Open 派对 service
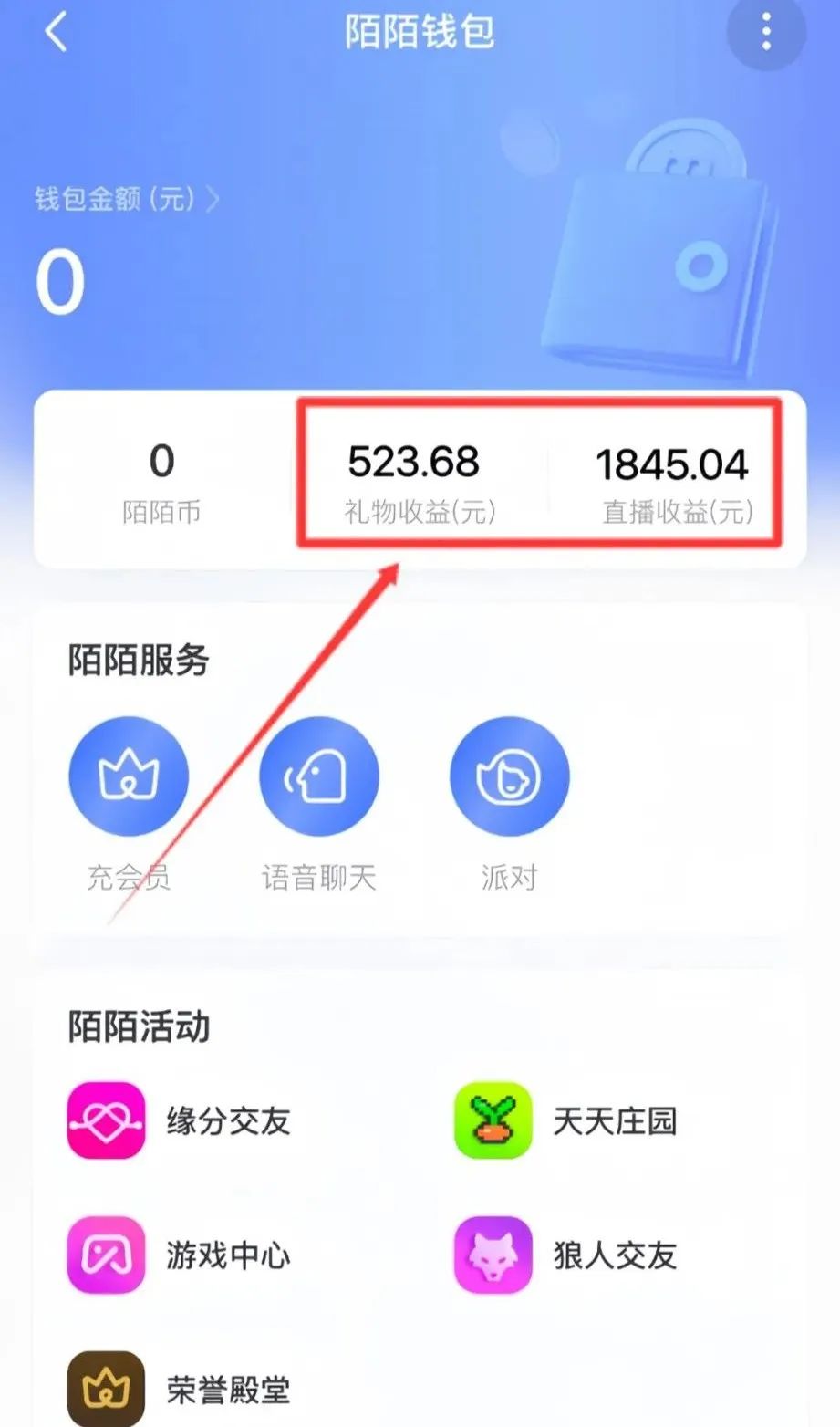The height and width of the screenshot is (1427, 840). coord(509,776)
